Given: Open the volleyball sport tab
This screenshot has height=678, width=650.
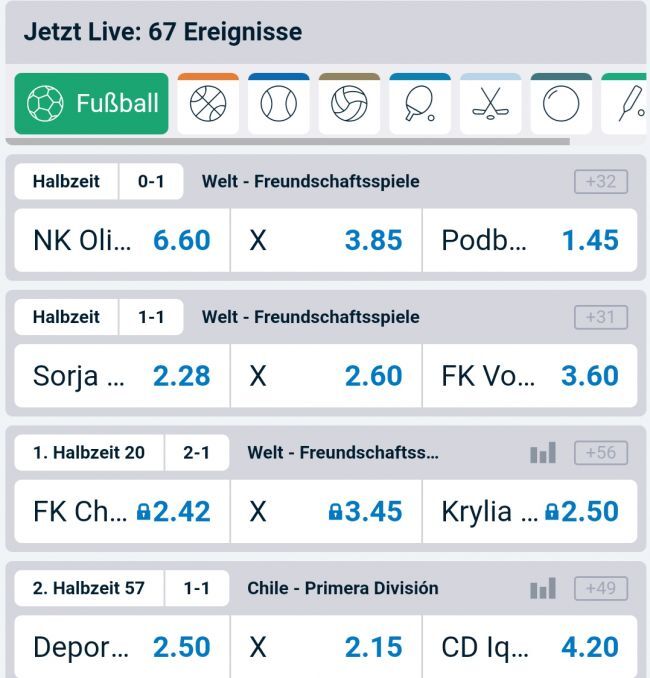Looking at the screenshot, I should (349, 103).
